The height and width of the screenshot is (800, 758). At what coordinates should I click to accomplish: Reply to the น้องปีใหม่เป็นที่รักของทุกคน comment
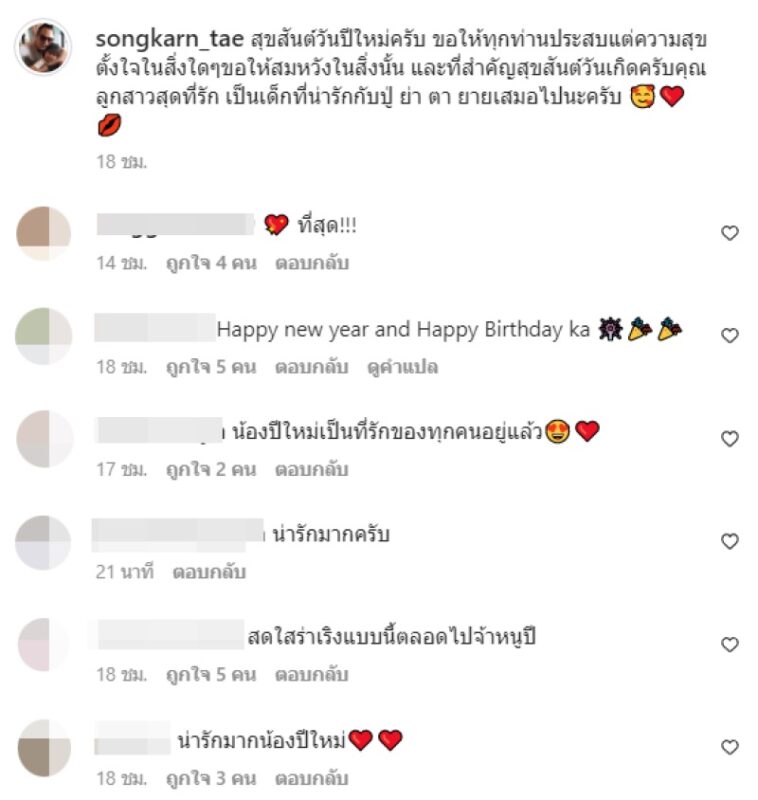point(311,469)
